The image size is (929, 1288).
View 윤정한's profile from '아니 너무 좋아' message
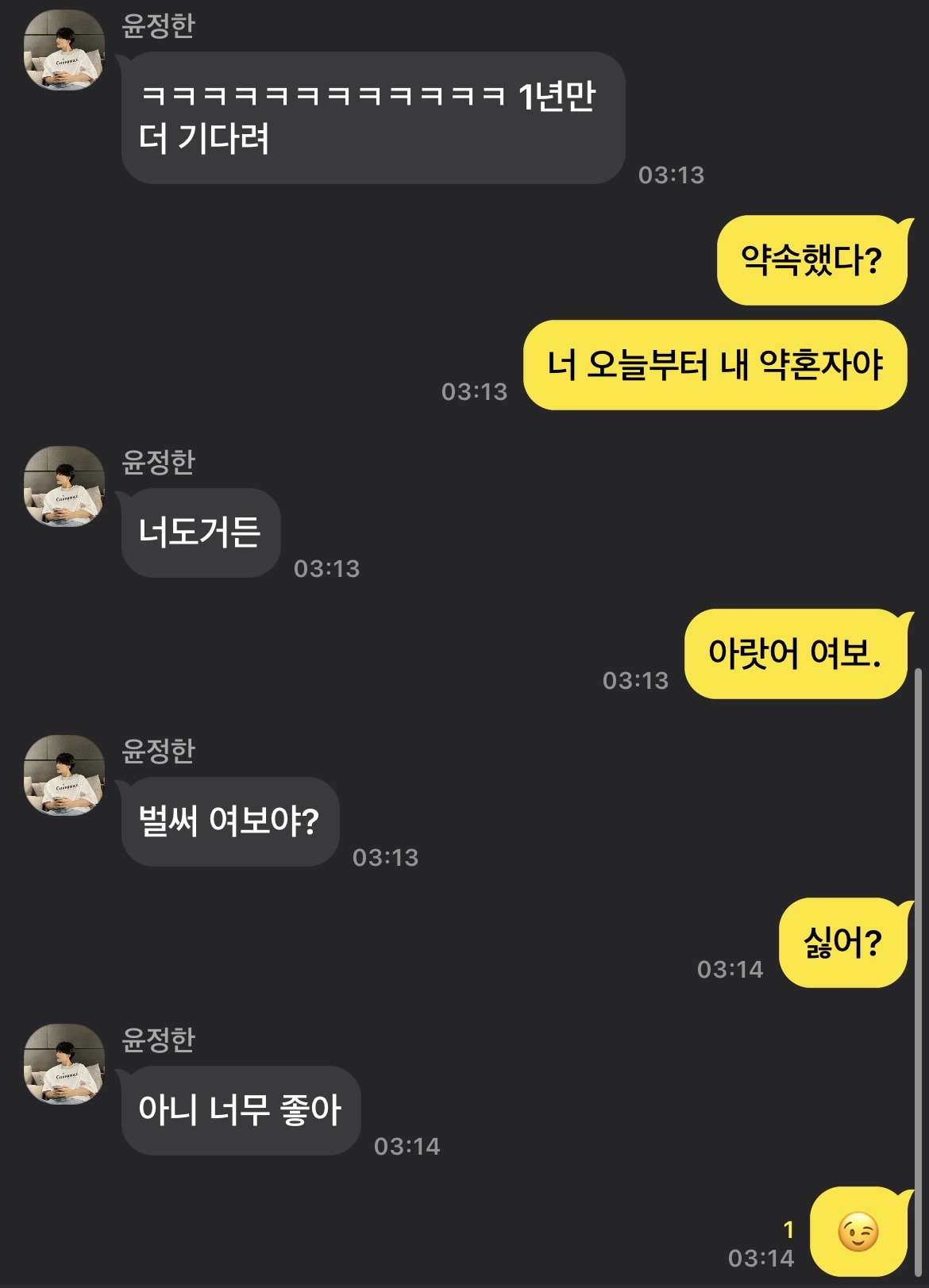click(x=64, y=1064)
